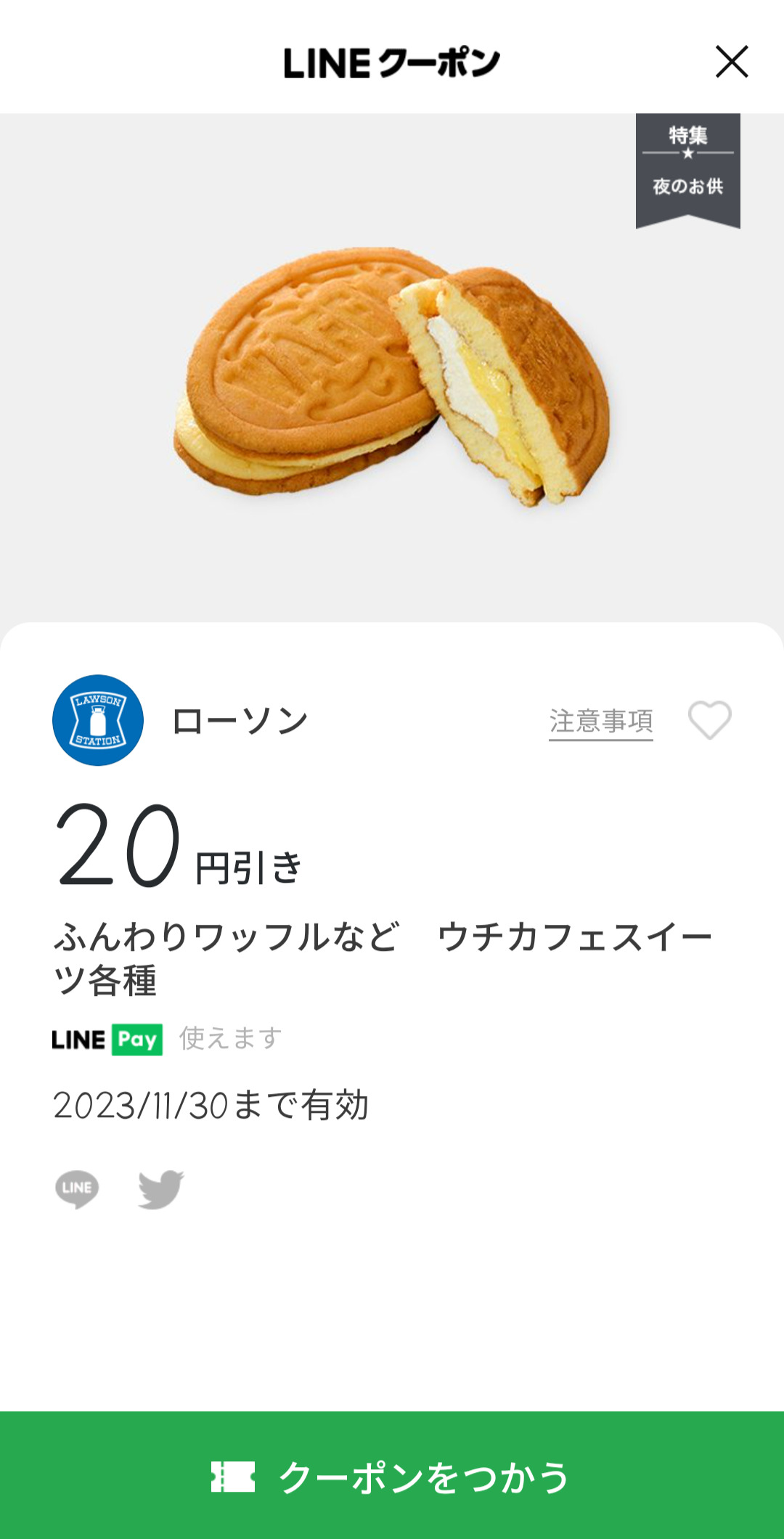Image resolution: width=784 pixels, height=1539 pixels.
Task: Open the Lawson store logo
Action: 98,720
